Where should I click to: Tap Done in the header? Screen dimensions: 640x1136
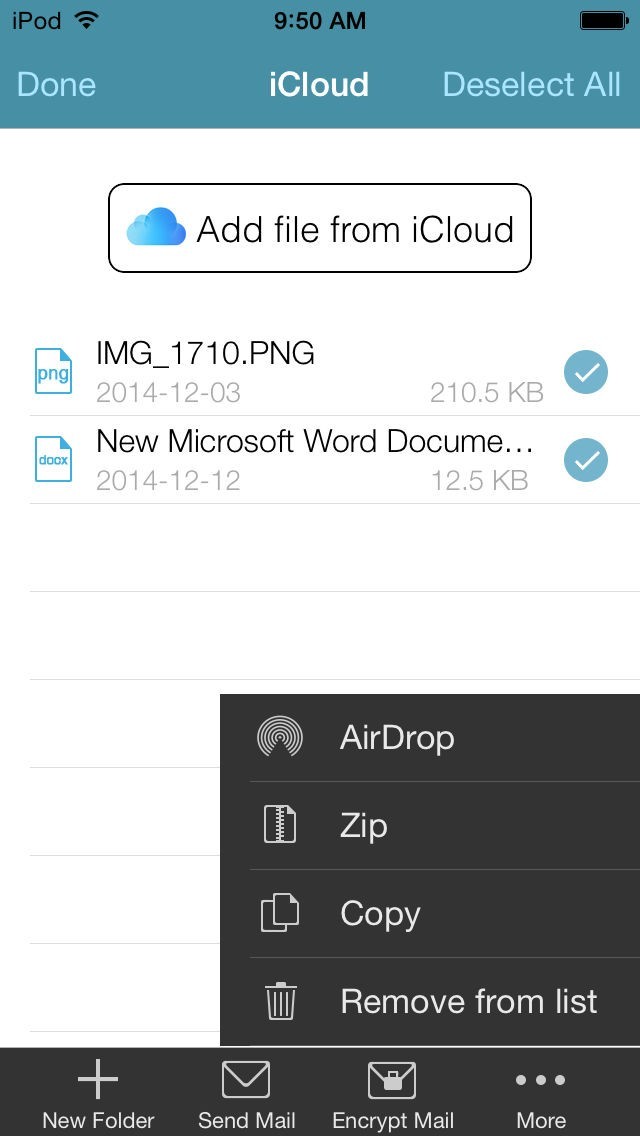pos(56,85)
